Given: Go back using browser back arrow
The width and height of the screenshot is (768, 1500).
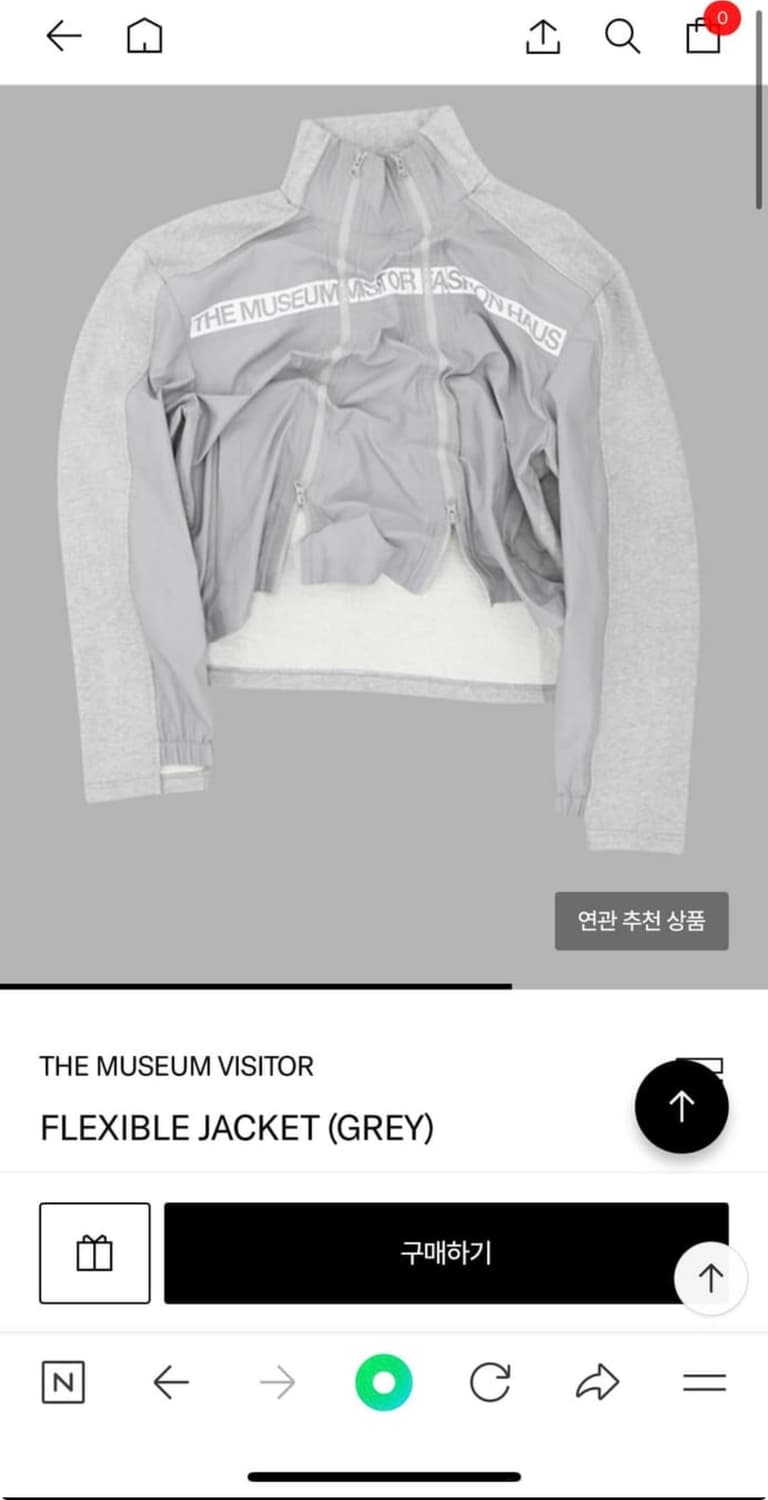Looking at the screenshot, I should coord(170,1383).
